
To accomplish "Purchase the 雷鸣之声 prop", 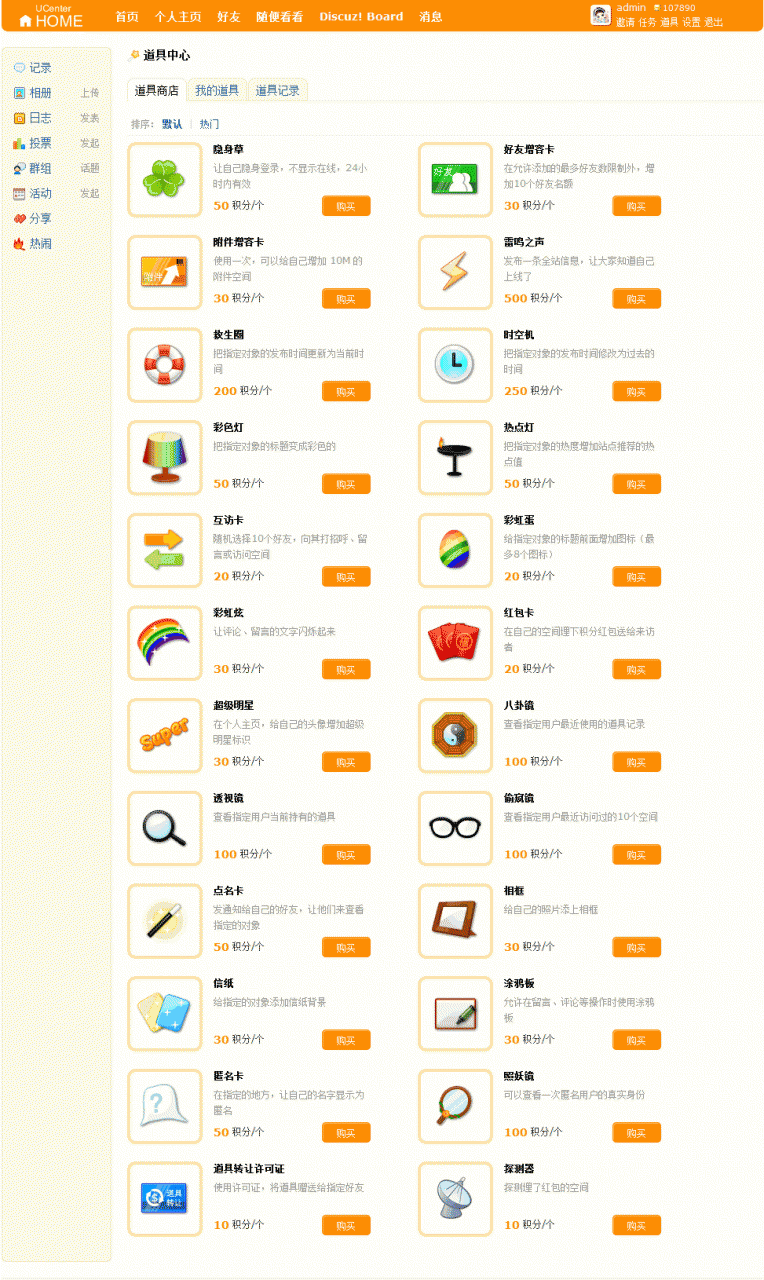I will 636,299.
